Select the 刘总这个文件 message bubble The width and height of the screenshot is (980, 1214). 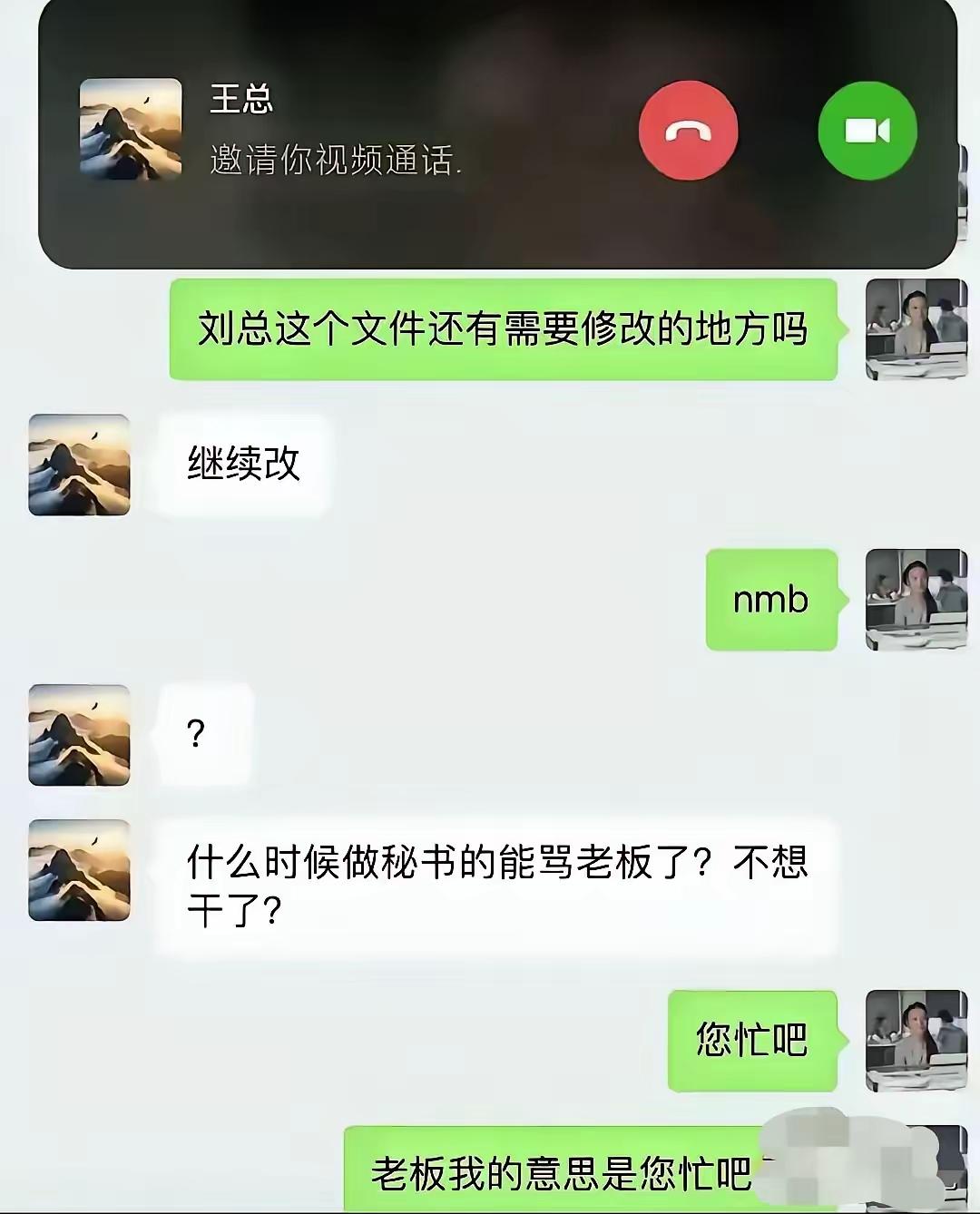pyautogui.click(x=504, y=331)
